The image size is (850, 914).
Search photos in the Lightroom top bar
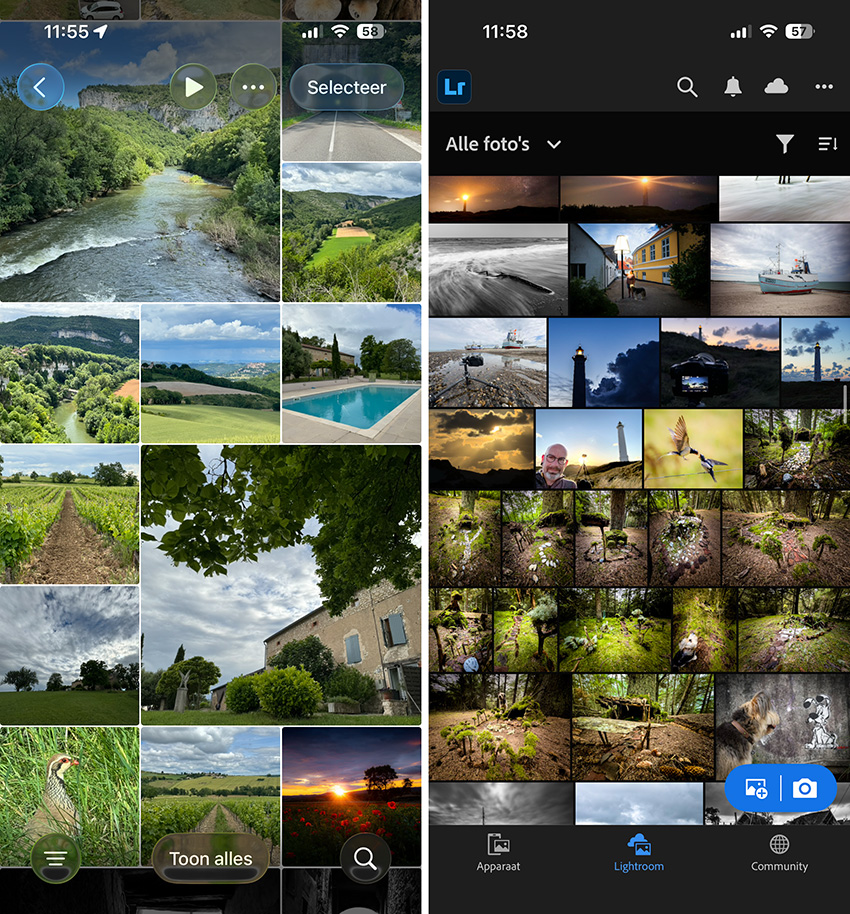point(687,87)
